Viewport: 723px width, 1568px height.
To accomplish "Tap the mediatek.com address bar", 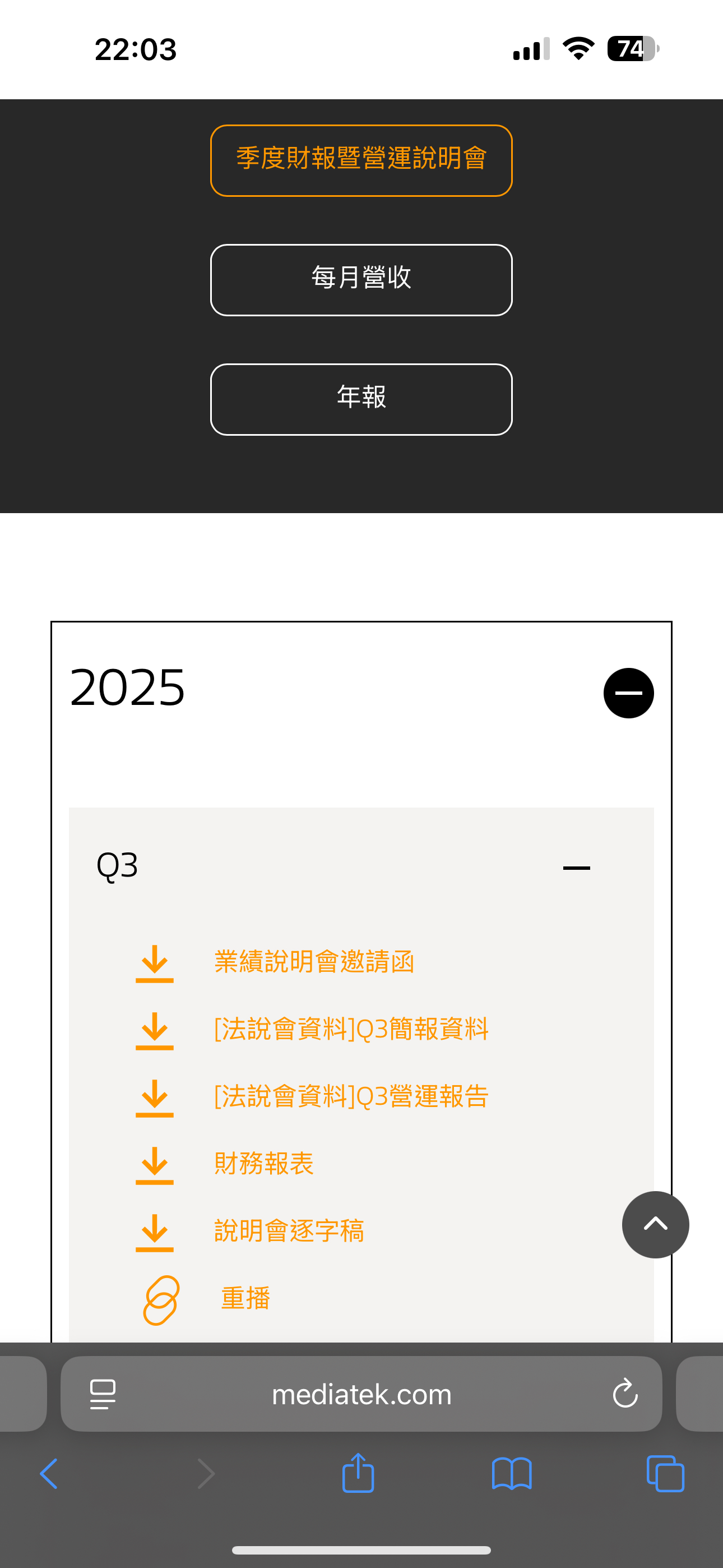I will [361, 1394].
